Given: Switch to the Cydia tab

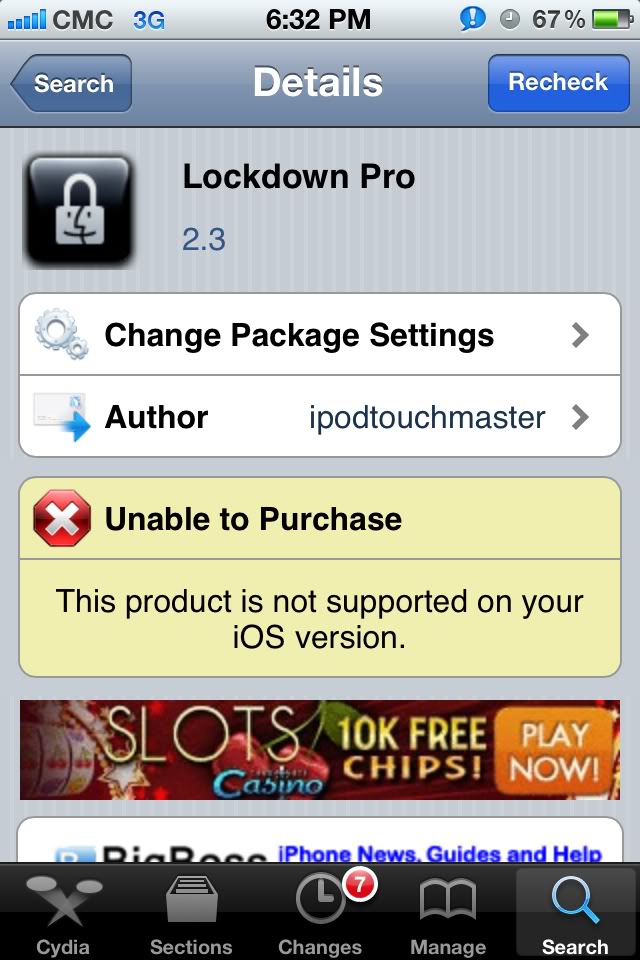Looking at the screenshot, I should pyautogui.click(x=63, y=913).
